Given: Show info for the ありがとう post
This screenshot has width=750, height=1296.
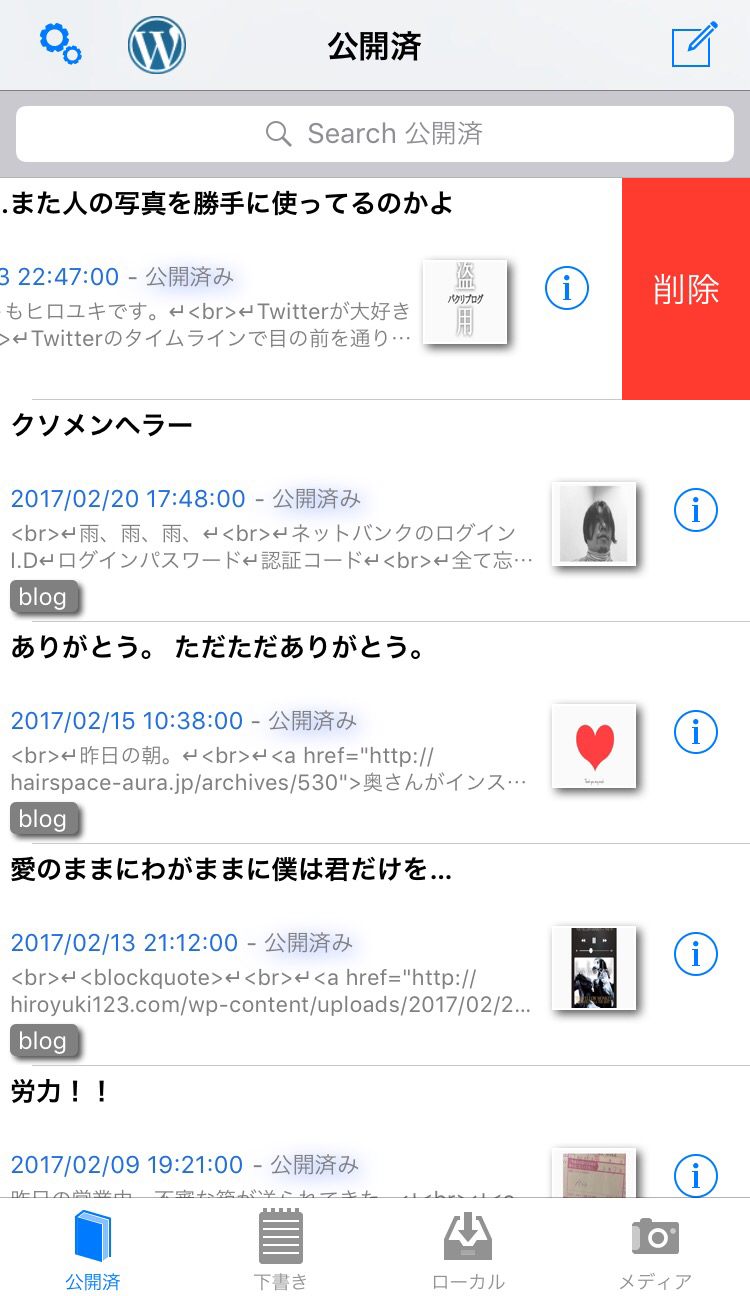Looking at the screenshot, I should coord(696,732).
